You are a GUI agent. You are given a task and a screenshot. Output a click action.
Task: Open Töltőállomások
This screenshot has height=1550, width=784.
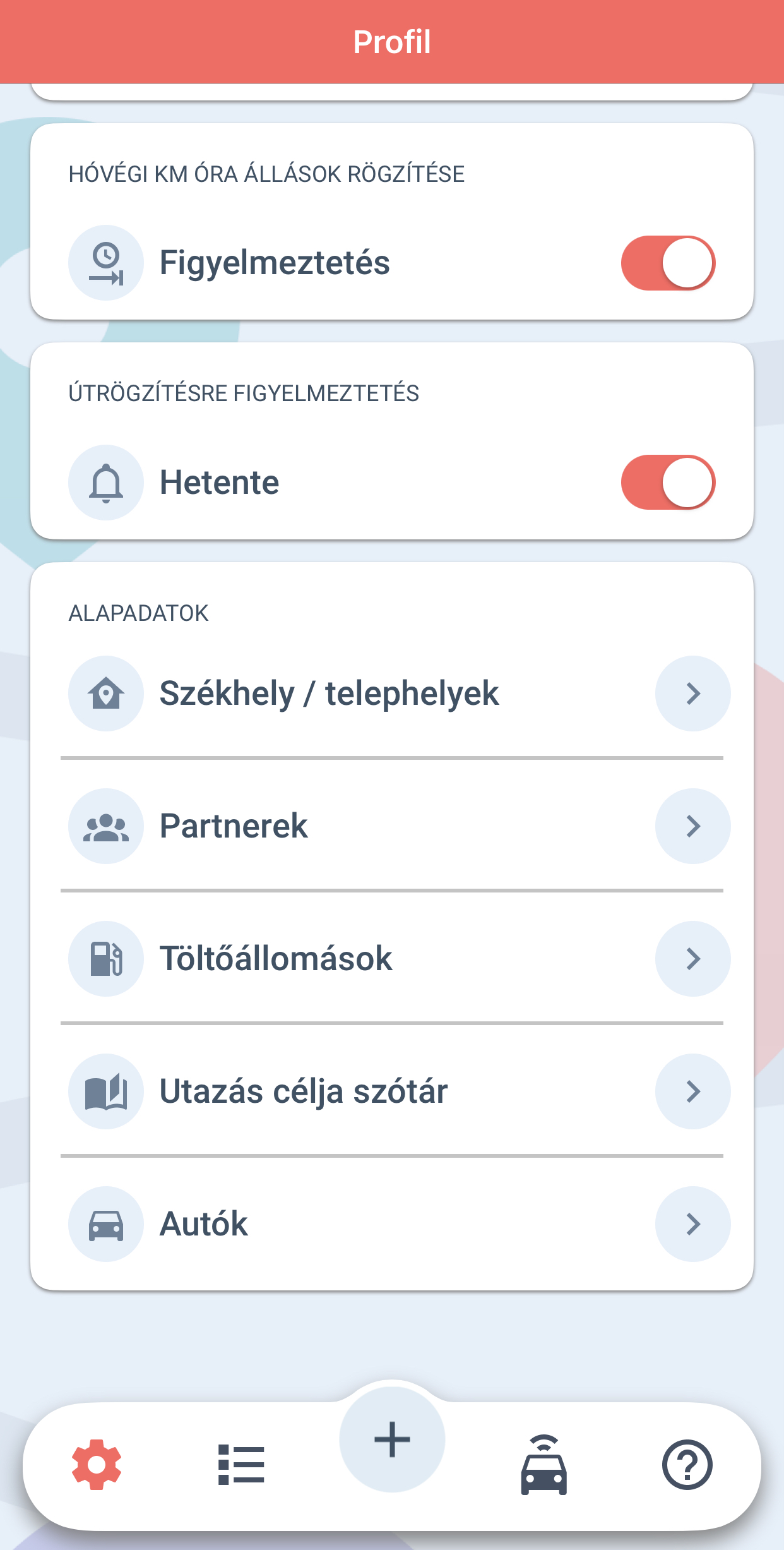click(392, 959)
